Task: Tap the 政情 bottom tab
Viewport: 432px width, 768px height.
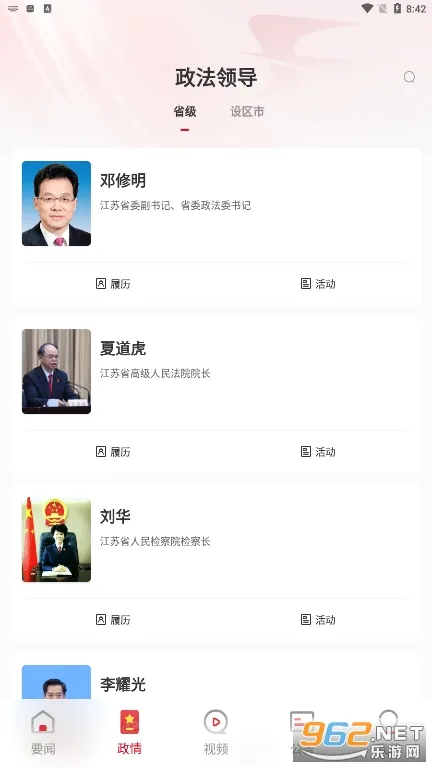Action: [x=129, y=732]
